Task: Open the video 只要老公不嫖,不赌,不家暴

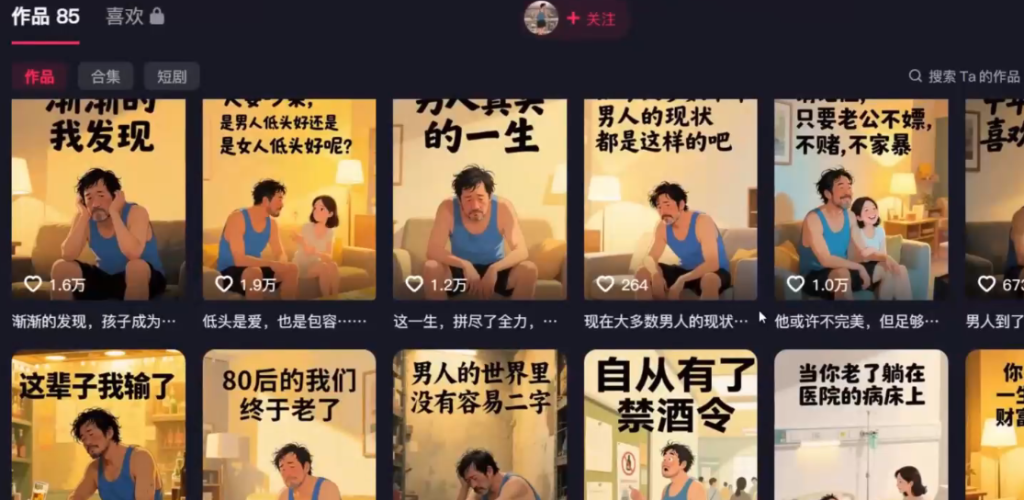Action: click(861, 200)
